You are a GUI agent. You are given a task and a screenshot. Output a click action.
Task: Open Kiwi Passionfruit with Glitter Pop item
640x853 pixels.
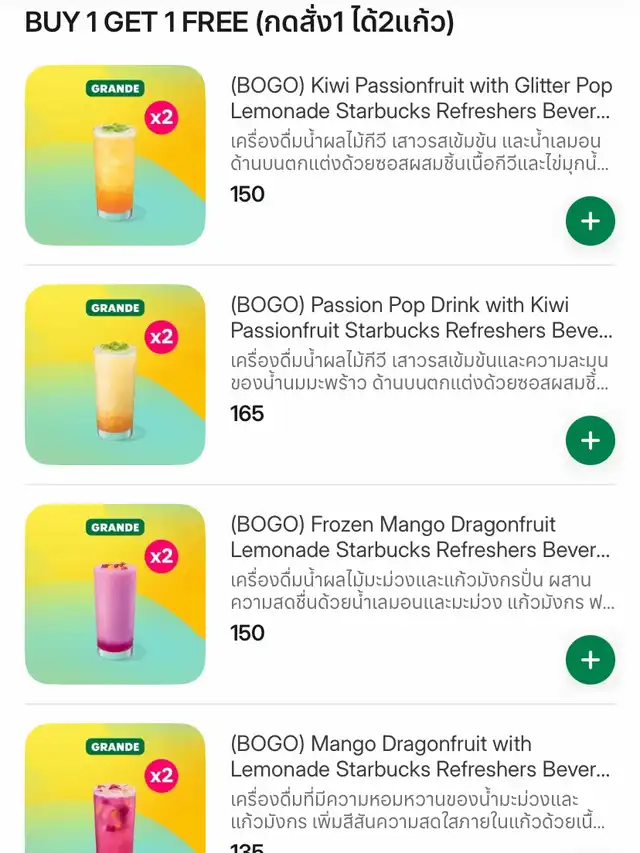[x=420, y=98]
